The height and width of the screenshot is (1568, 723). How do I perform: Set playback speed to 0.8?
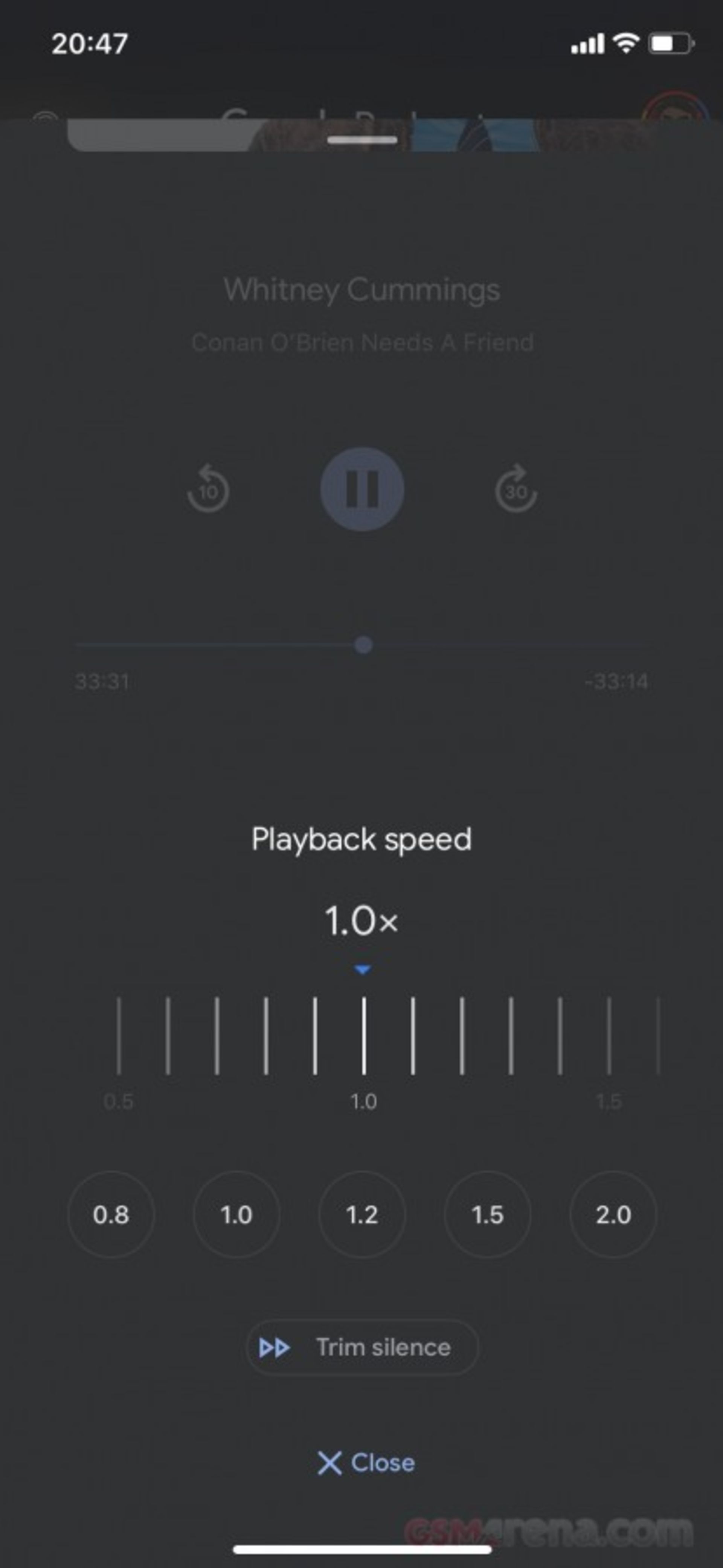(111, 1214)
